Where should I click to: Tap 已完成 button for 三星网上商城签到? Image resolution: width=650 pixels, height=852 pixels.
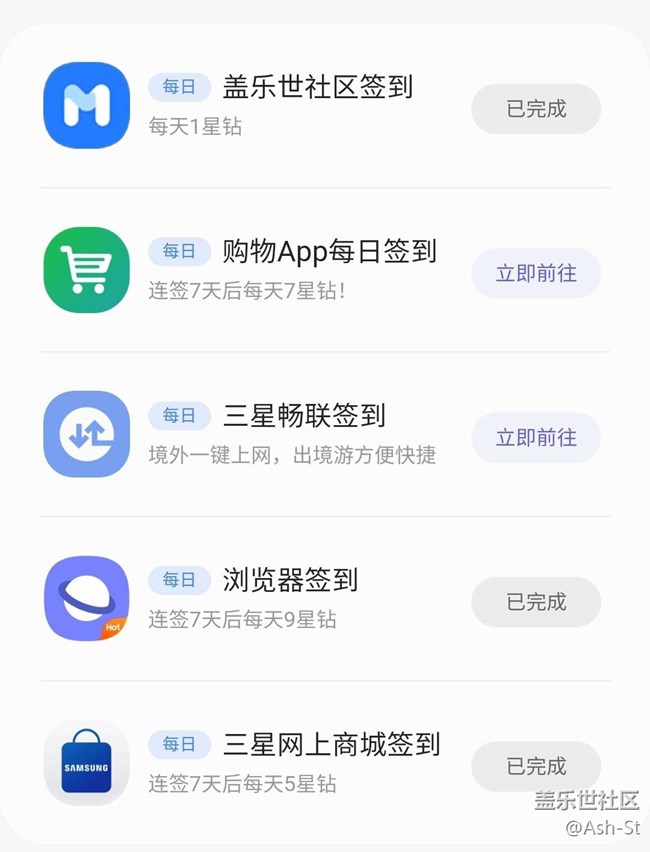click(x=536, y=766)
